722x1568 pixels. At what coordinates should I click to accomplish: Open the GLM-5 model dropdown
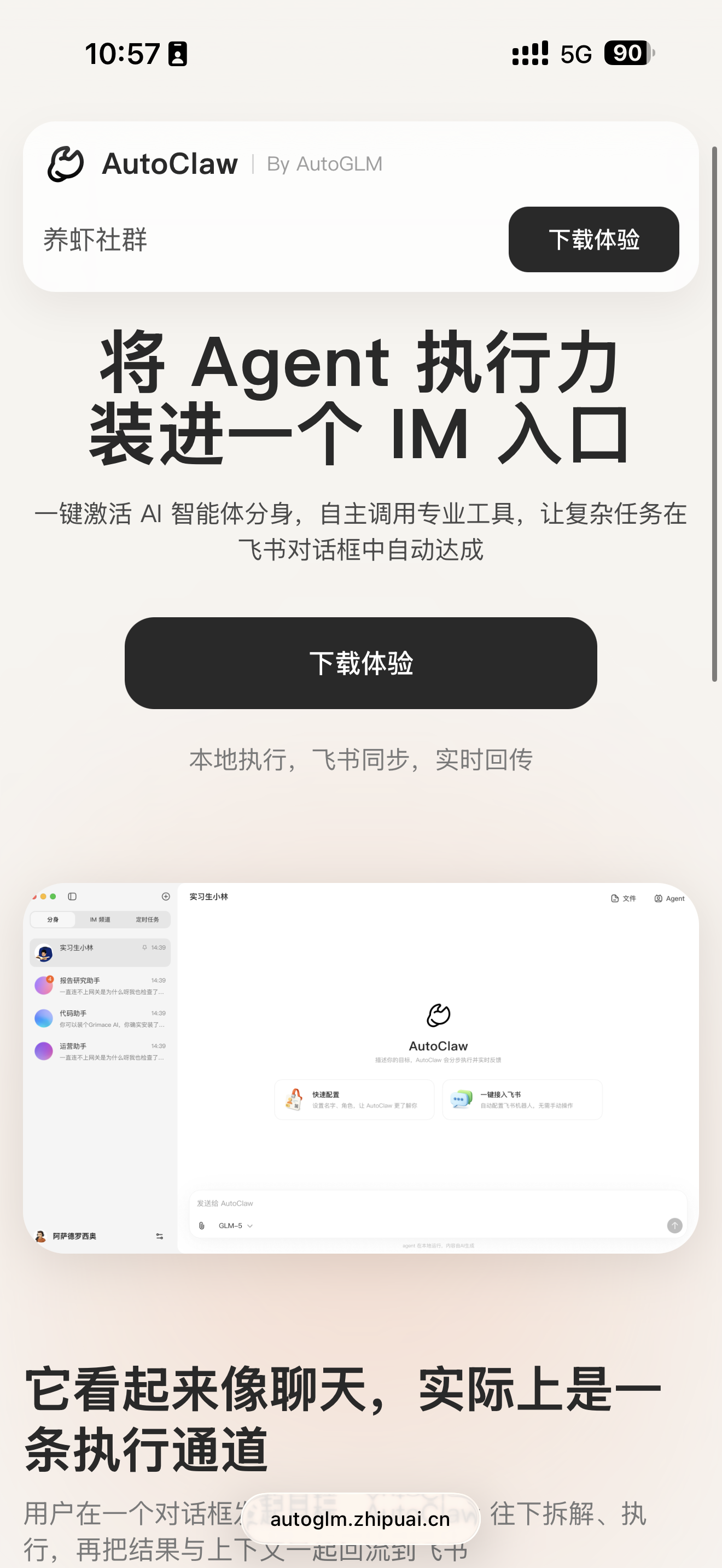point(234,1225)
